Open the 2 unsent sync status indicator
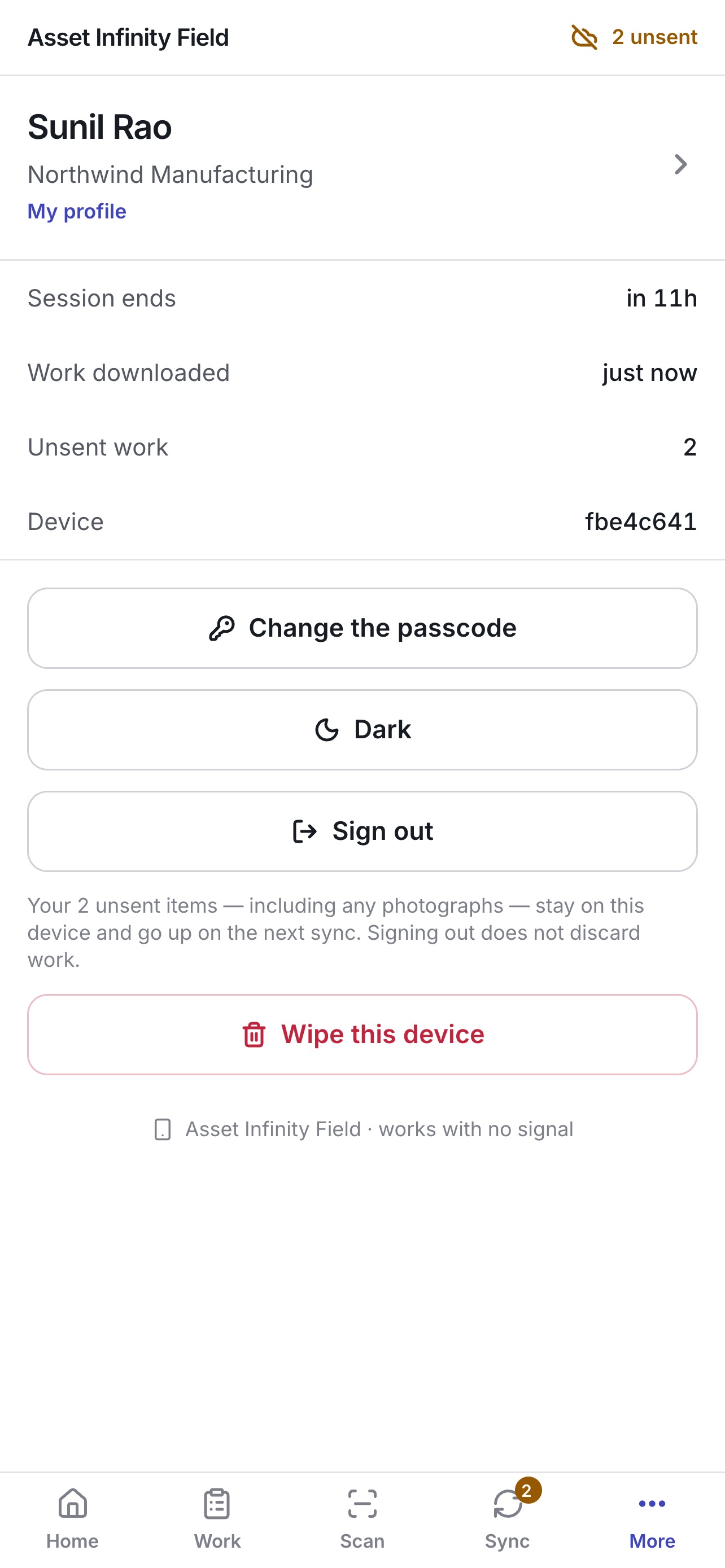The height and width of the screenshot is (1568, 725). [x=634, y=37]
